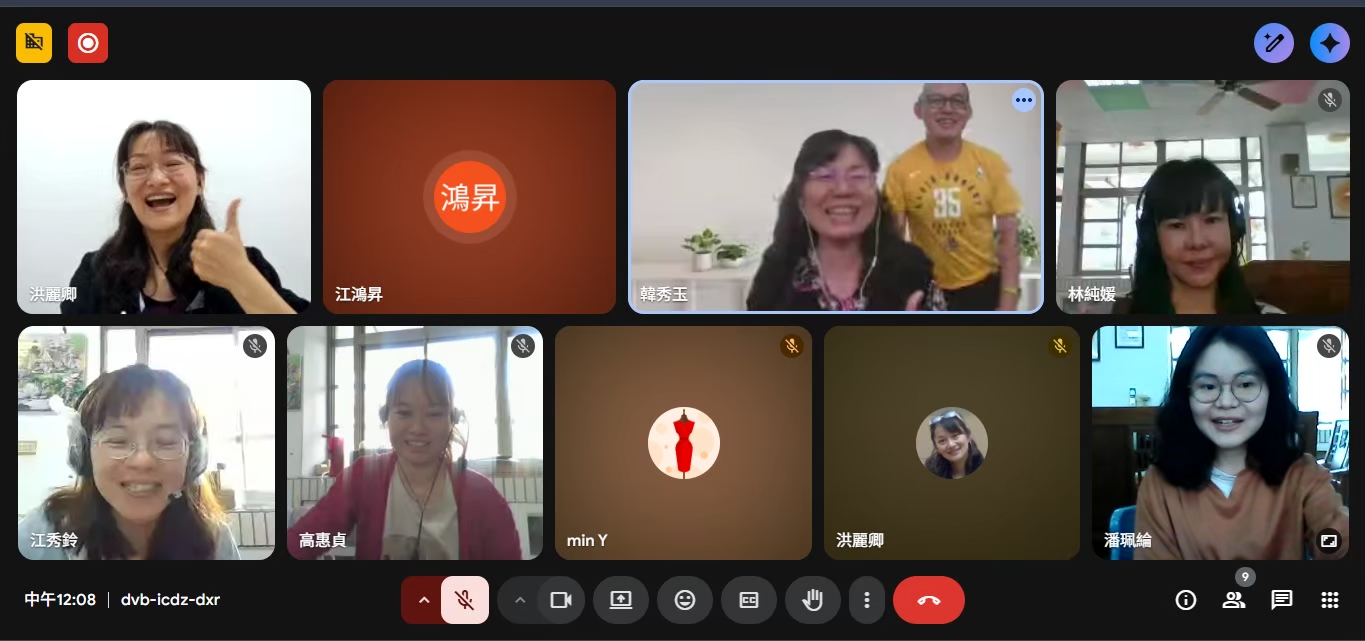Open options on 韓秀玉's tile

click(1023, 100)
